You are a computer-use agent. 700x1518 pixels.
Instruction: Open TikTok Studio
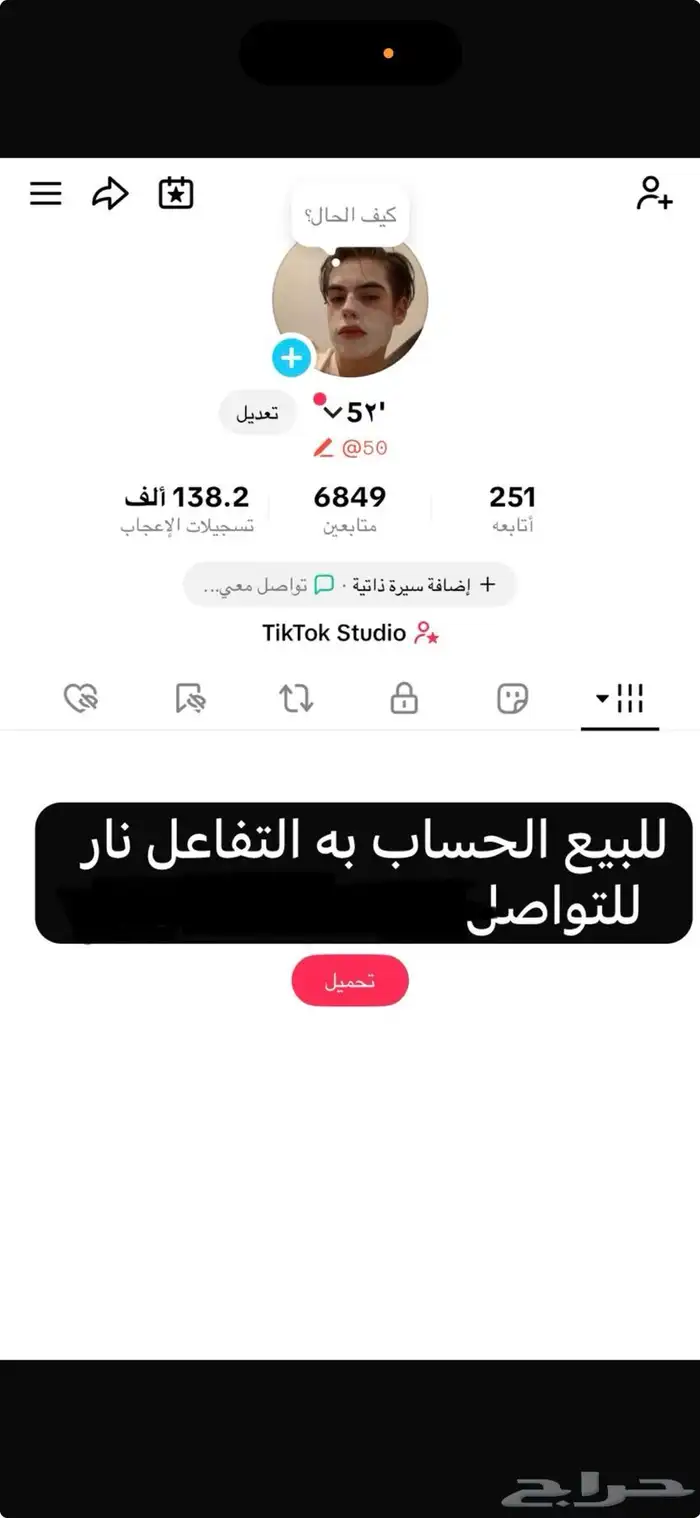[x=350, y=633]
